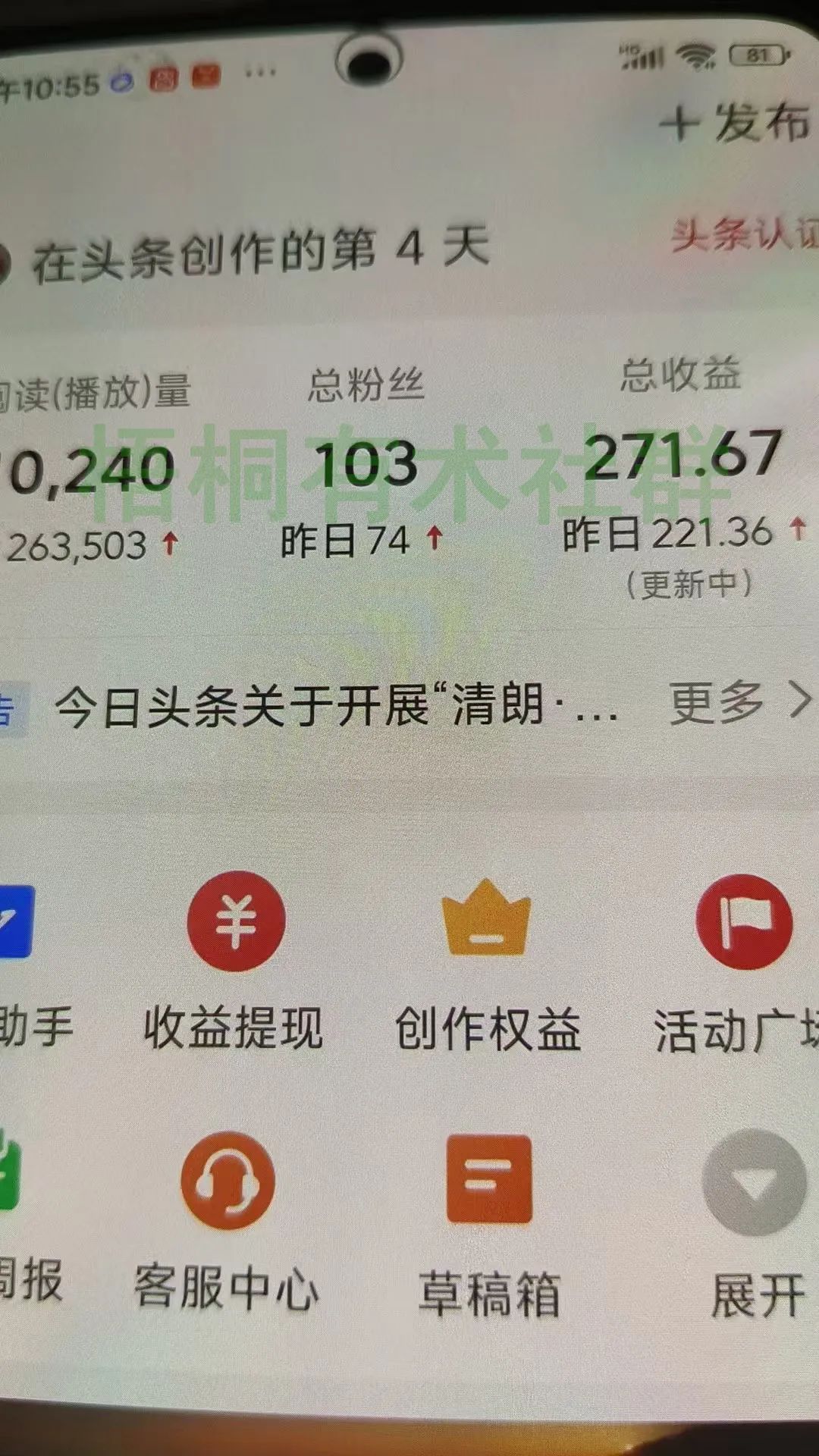Image resolution: width=819 pixels, height=1456 pixels.
Task: Open 收益提现 earnings withdrawal
Action: (x=235, y=963)
